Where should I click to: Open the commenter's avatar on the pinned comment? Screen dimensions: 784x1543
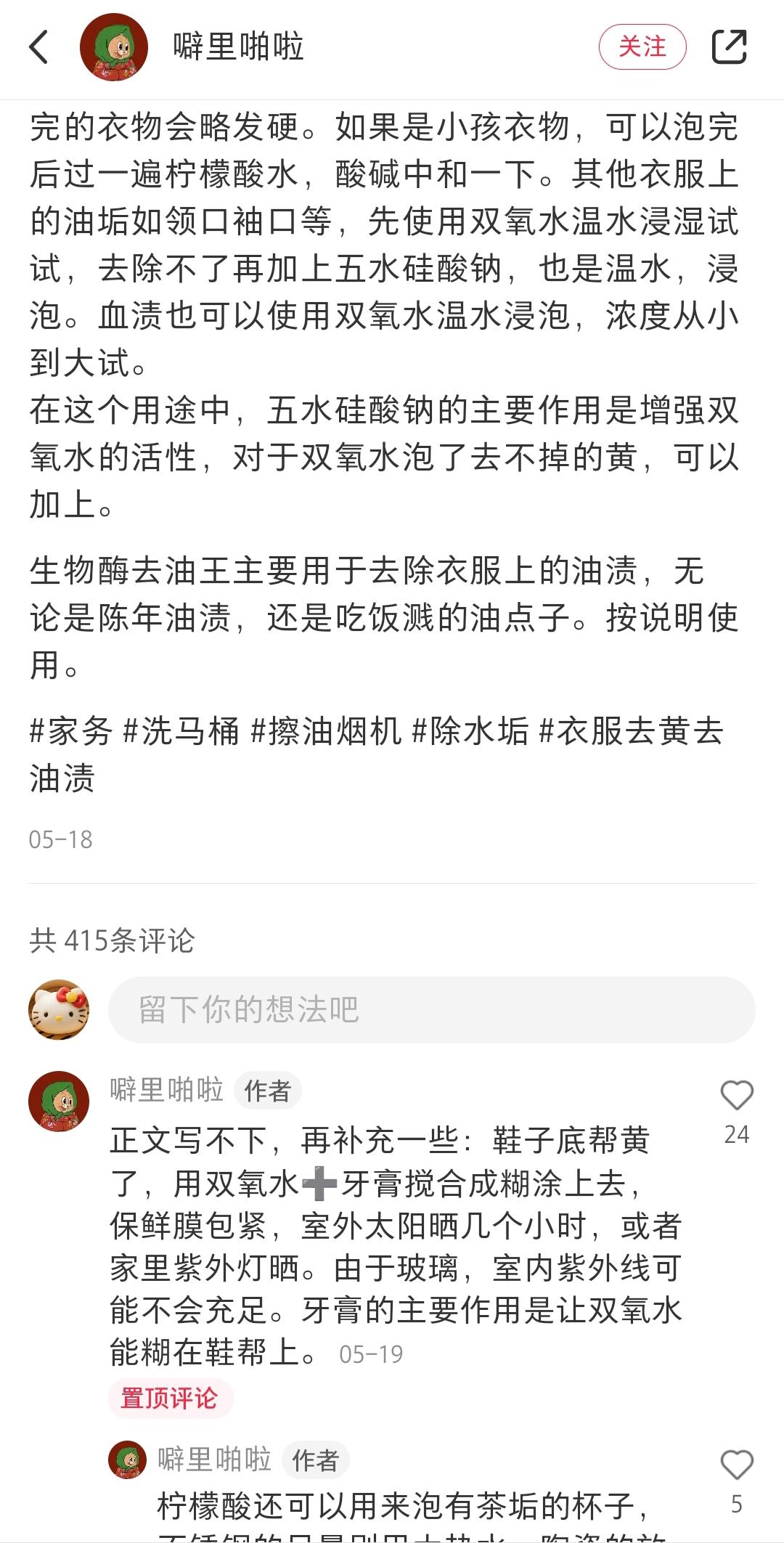click(x=59, y=1100)
